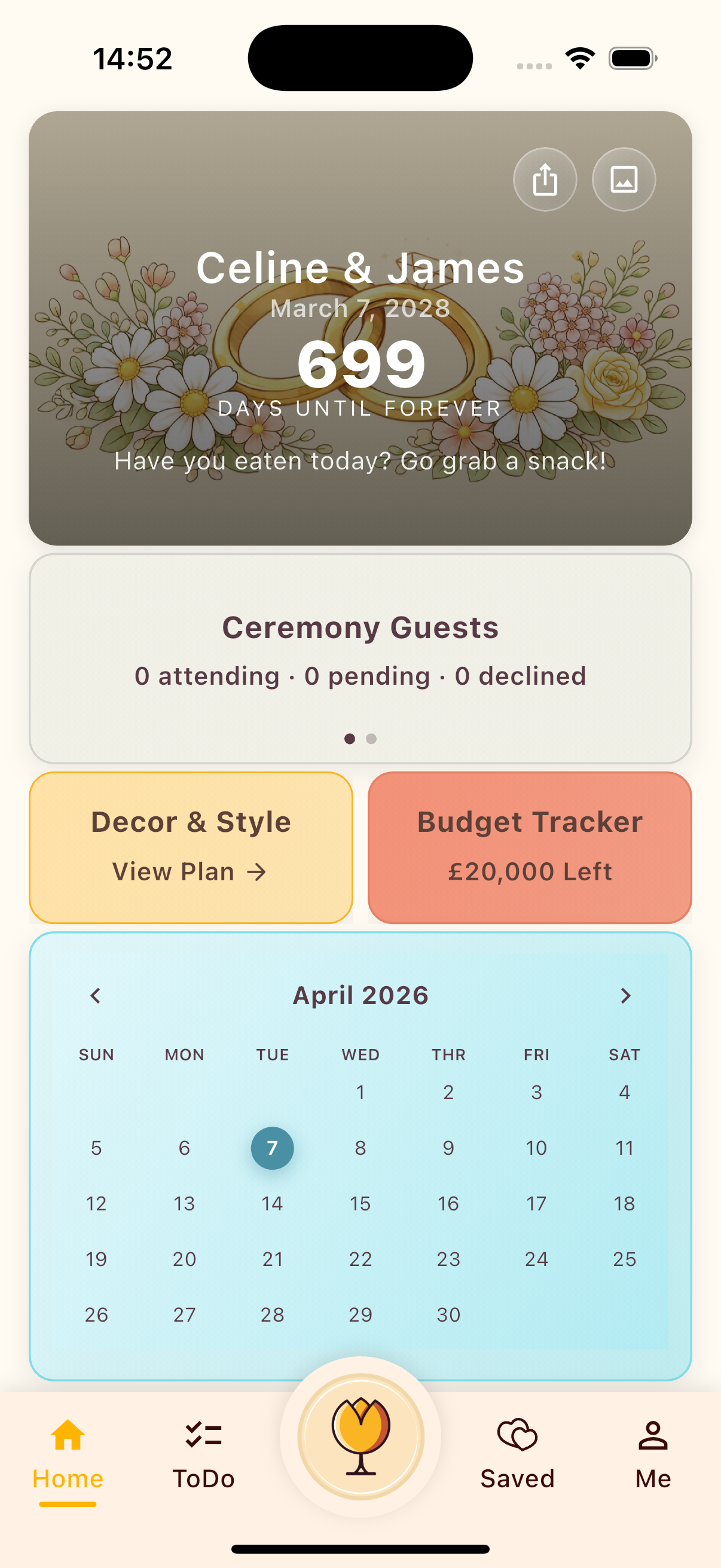Switch to the Saved tab
The height and width of the screenshot is (1568, 721).
pos(517,1454)
